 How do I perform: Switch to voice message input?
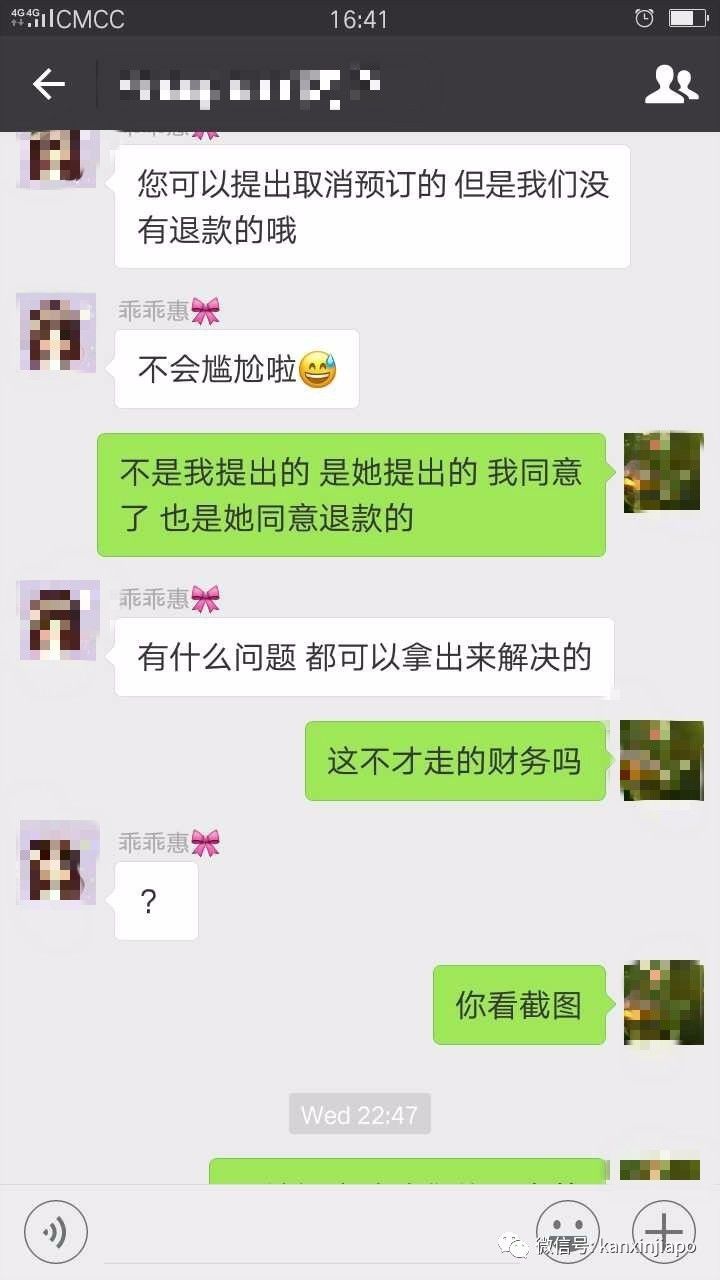56,1231
